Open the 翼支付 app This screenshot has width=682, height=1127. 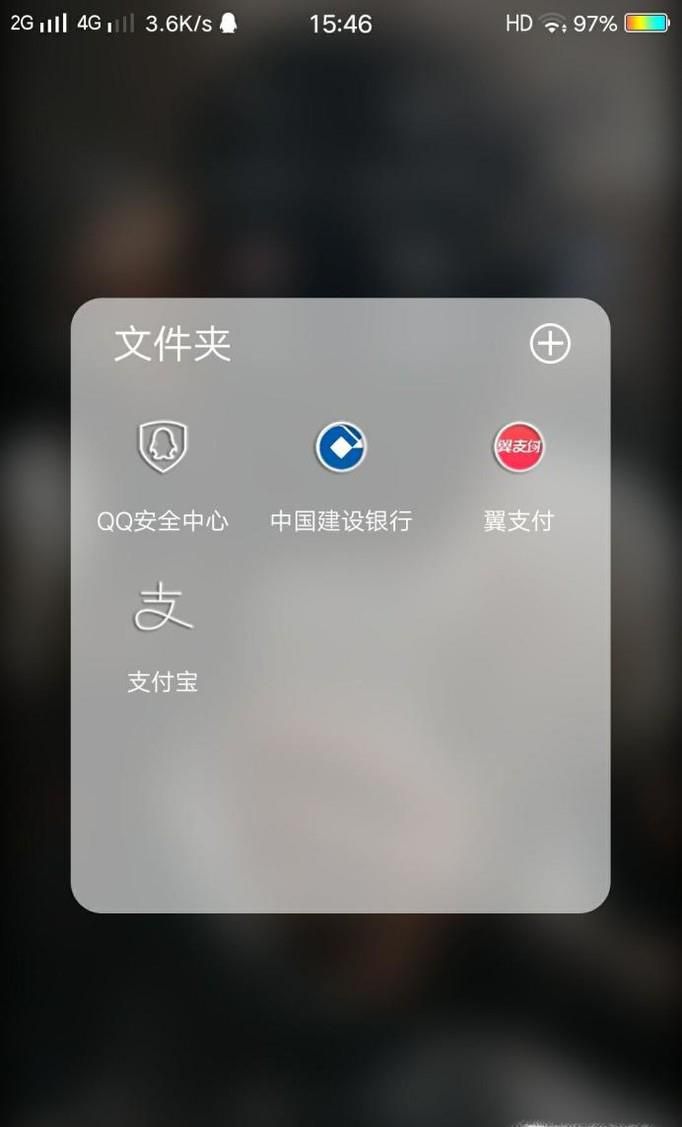click(x=518, y=447)
